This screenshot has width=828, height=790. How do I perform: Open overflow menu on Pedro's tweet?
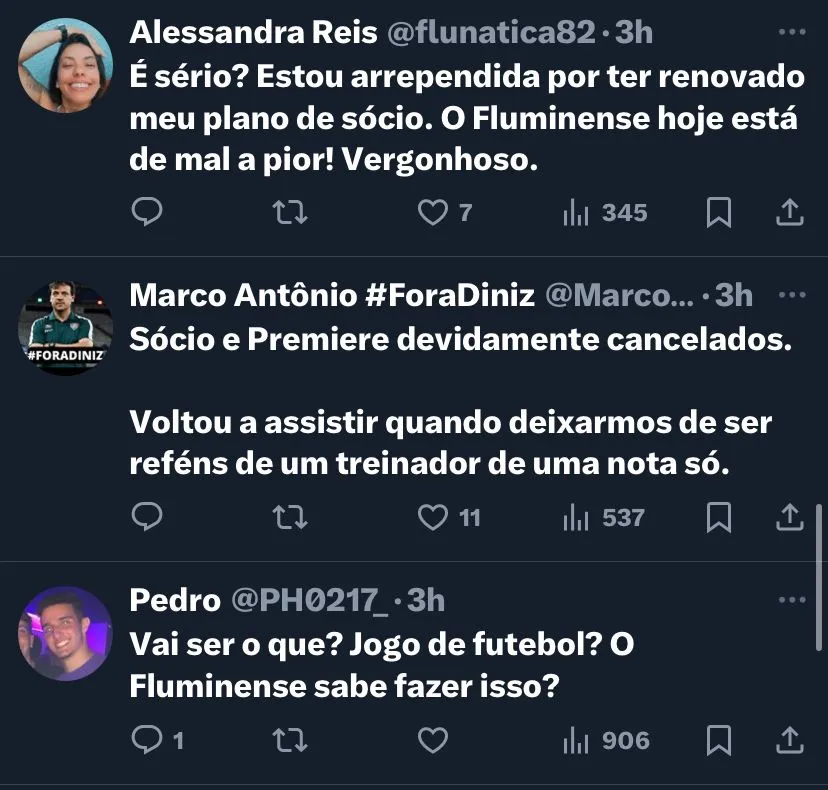pyautogui.click(x=791, y=600)
